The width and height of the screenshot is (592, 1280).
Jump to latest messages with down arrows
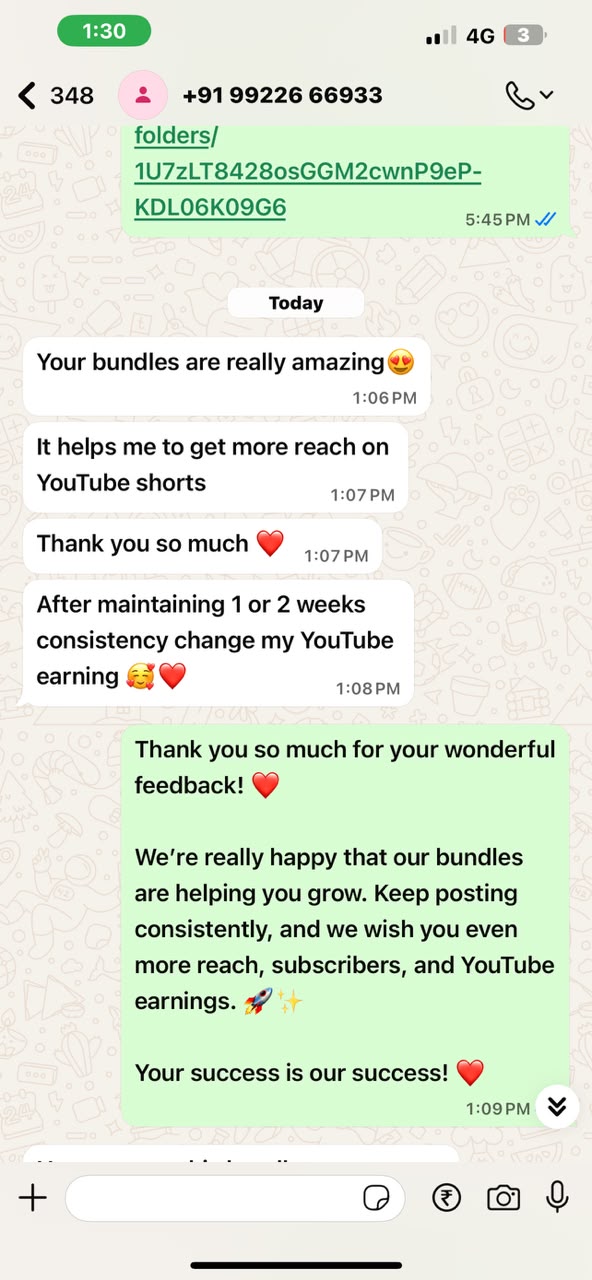[x=557, y=1106]
